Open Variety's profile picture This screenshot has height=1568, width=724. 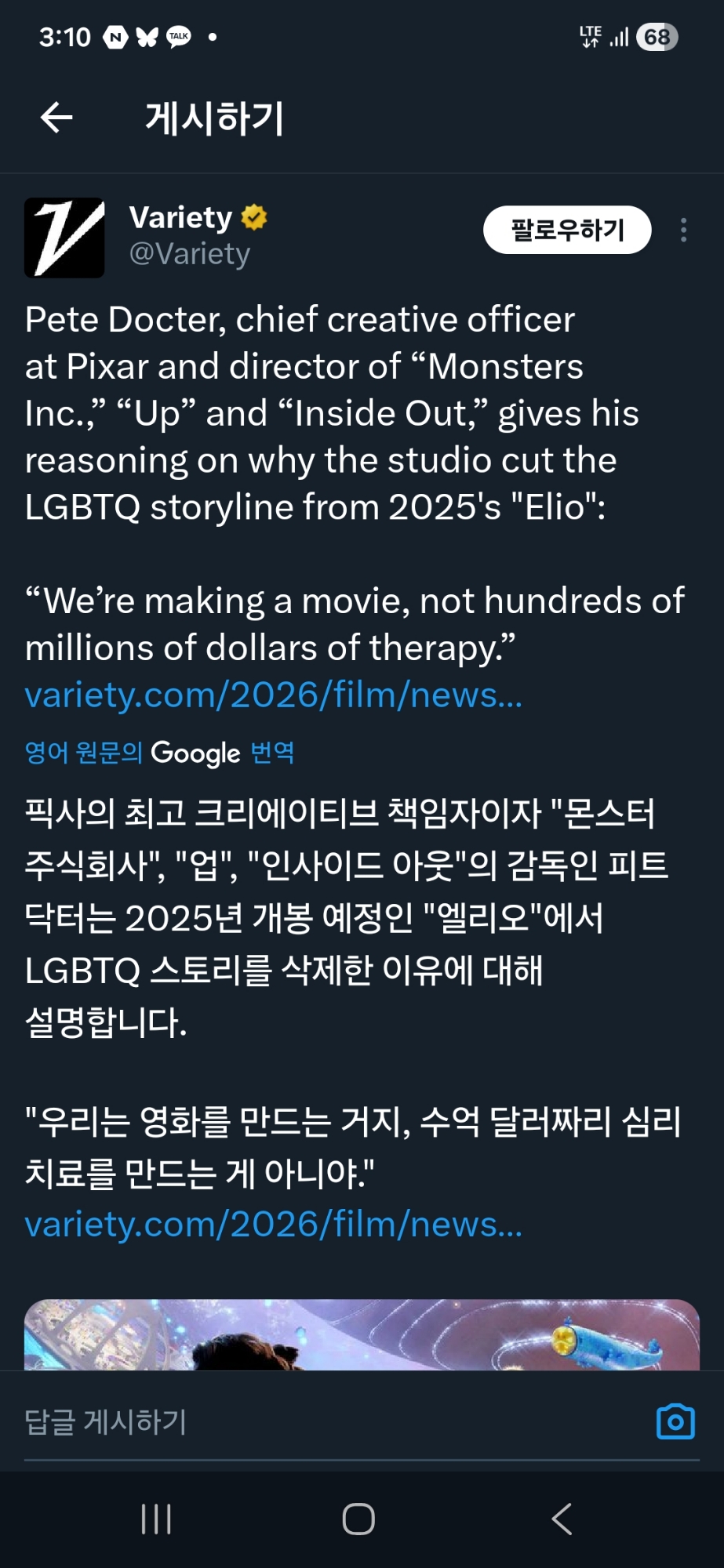coord(64,238)
